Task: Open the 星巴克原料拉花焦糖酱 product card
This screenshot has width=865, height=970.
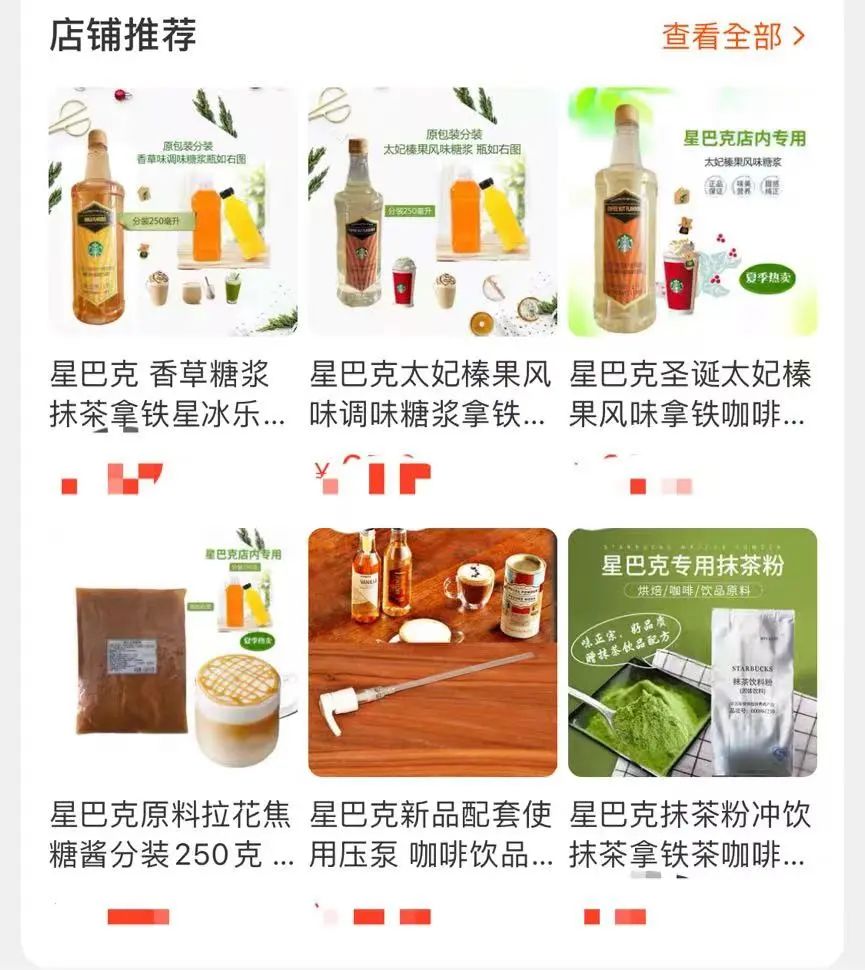Action: pyautogui.click(x=173, y=652)
